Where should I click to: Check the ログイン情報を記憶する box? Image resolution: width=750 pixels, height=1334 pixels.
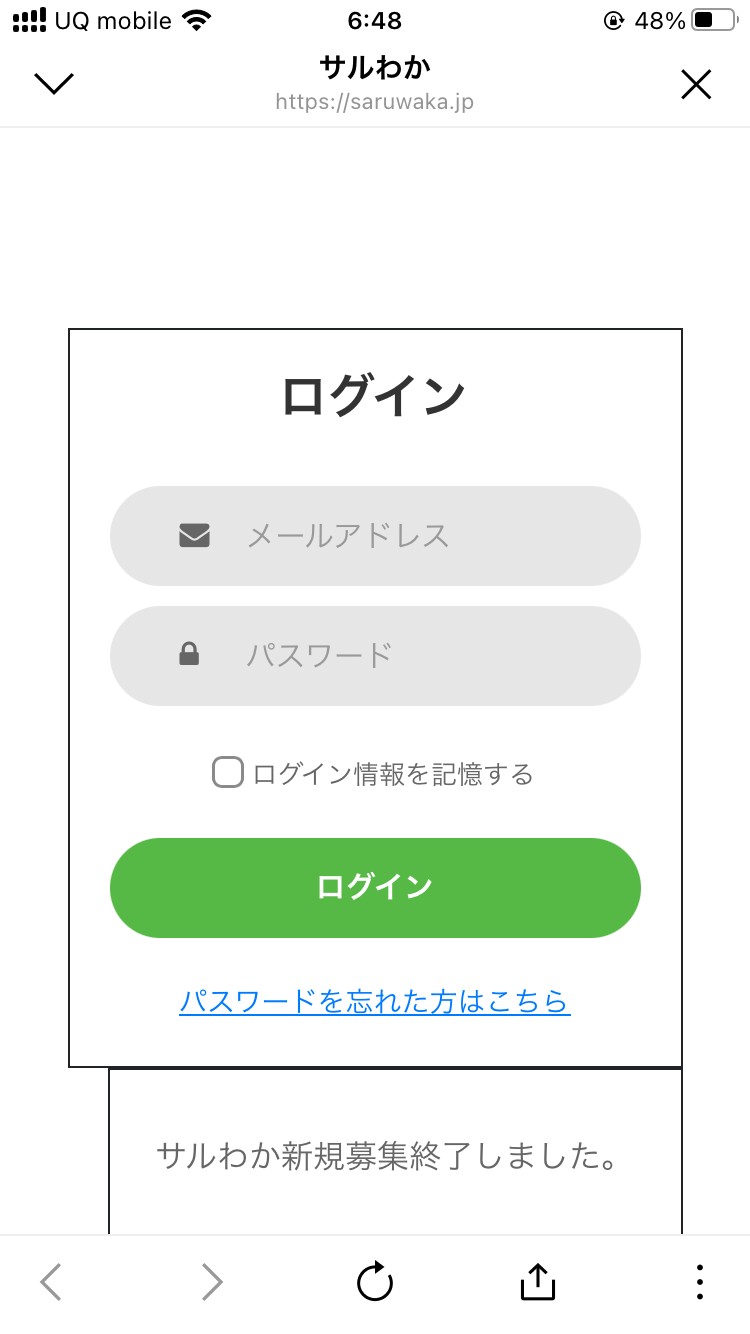point(228,772)
